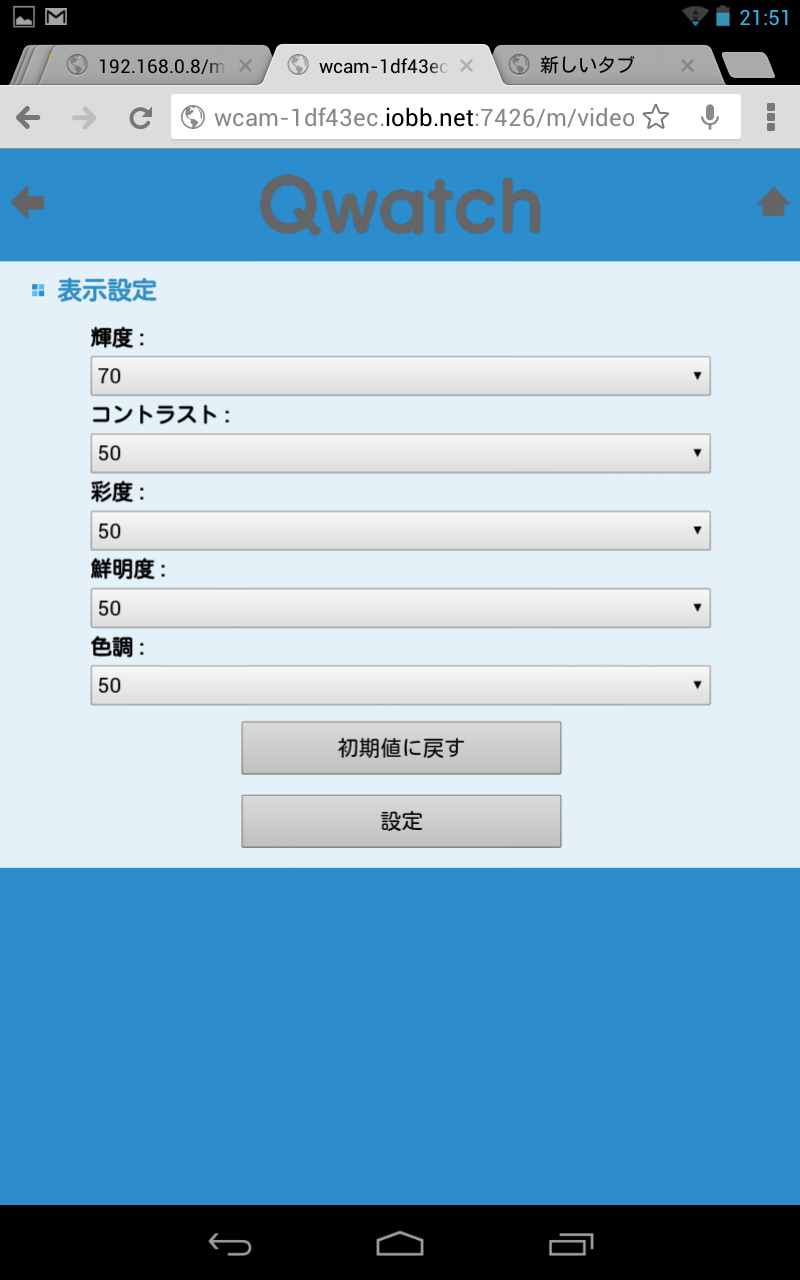
Task: Expand the 彩度 saturation dropdown
Action: [400, 531]
